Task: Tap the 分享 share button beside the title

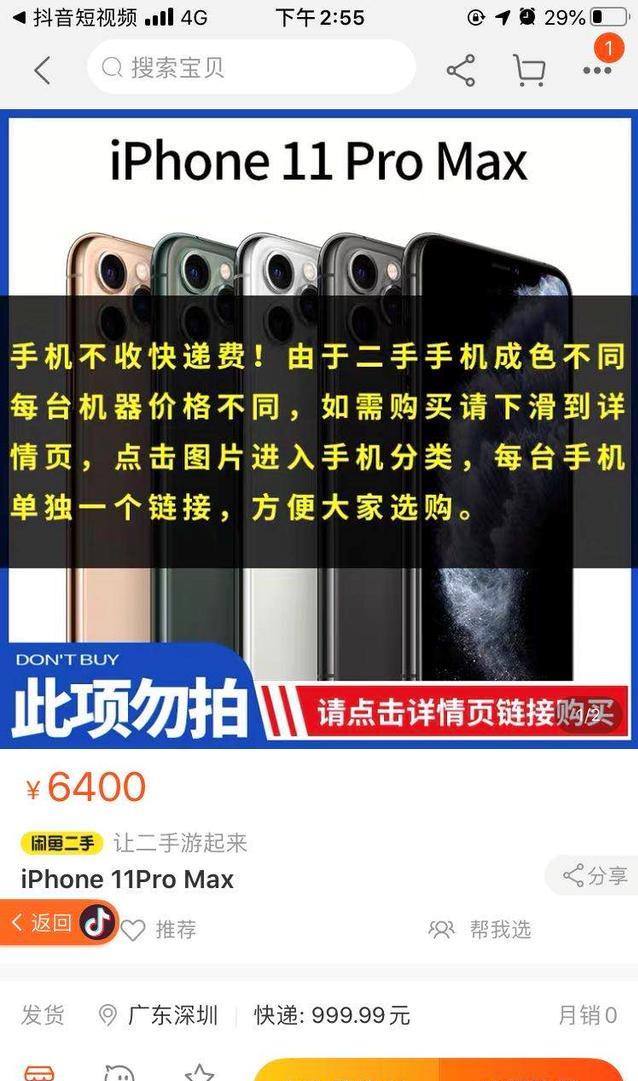Action: coord(594,876)
